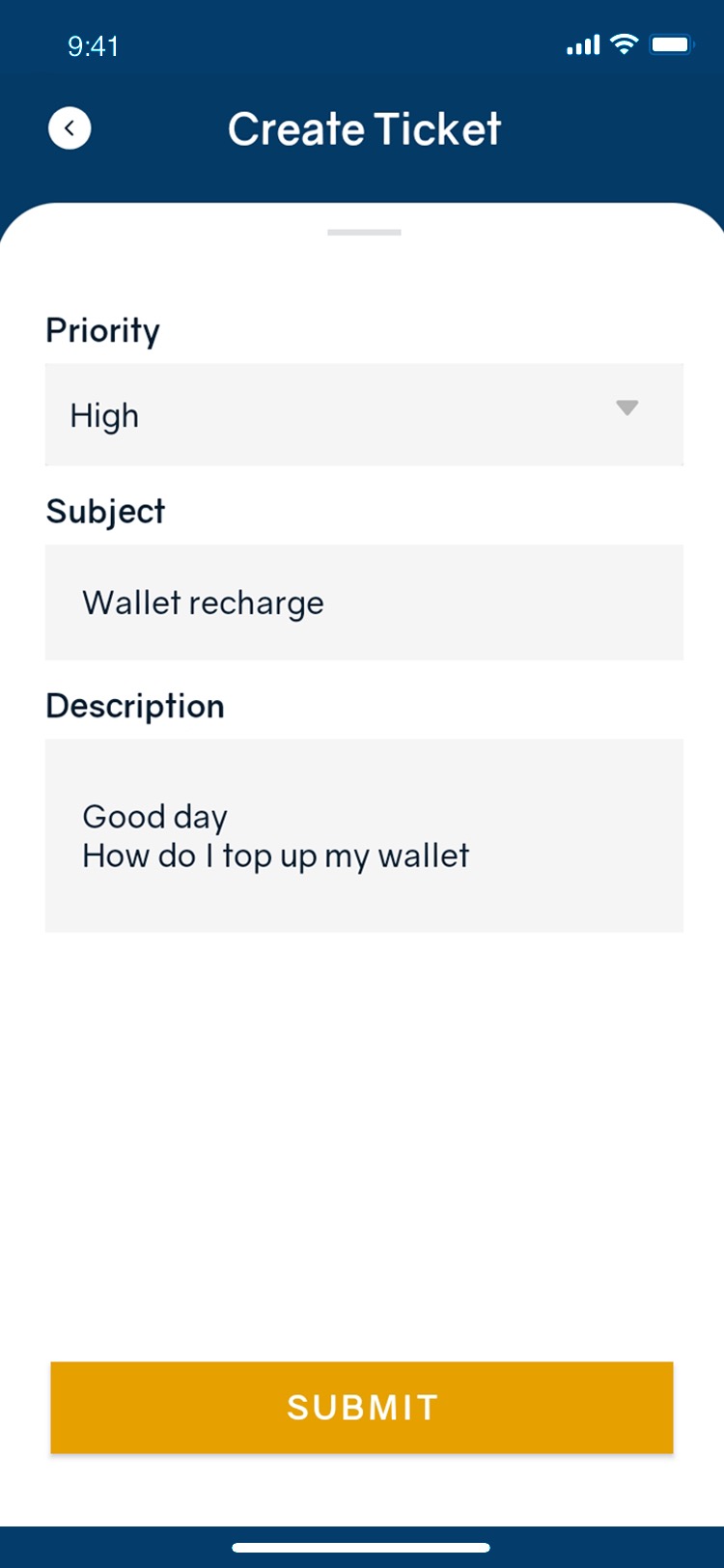
Task: Open the Priority dropdown showing High
Action: [x=364, y=415]
